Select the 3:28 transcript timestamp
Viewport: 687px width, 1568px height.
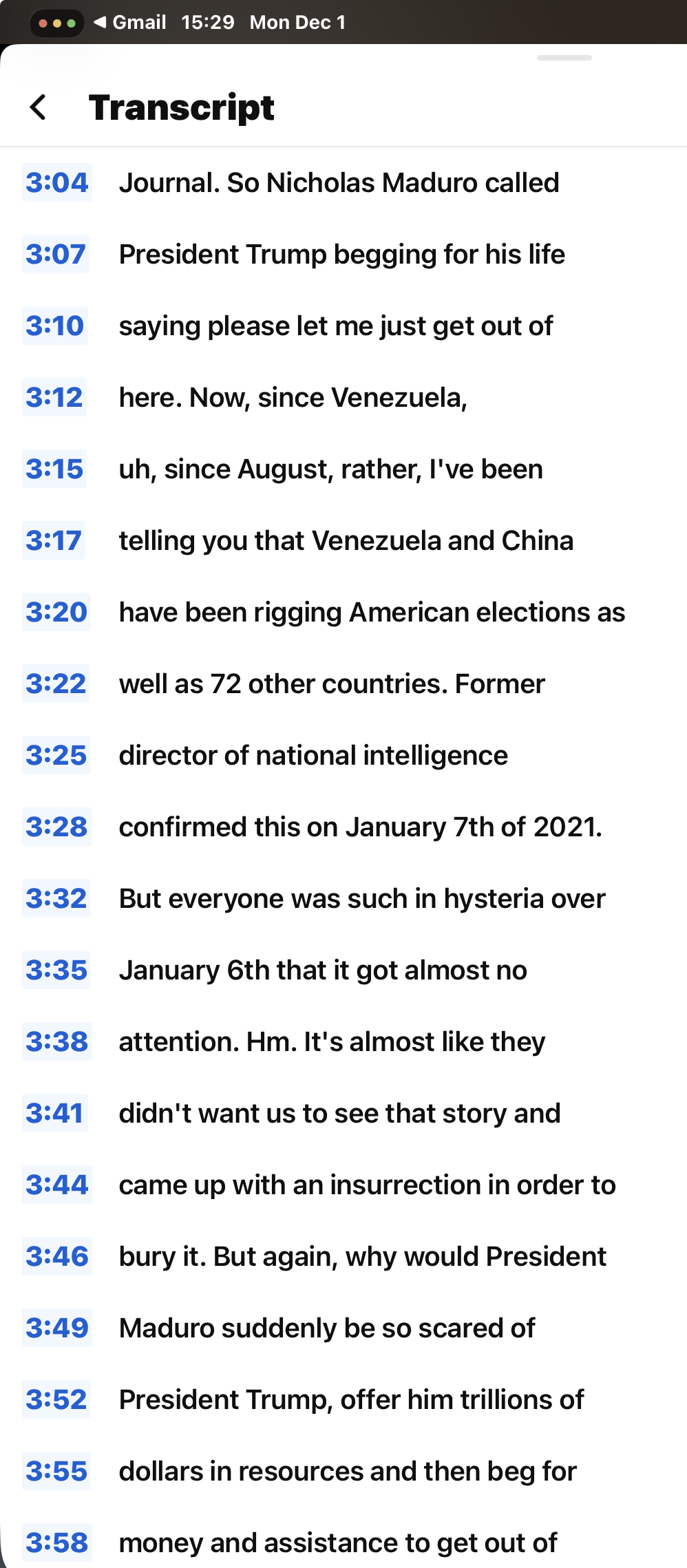[56, 827]
